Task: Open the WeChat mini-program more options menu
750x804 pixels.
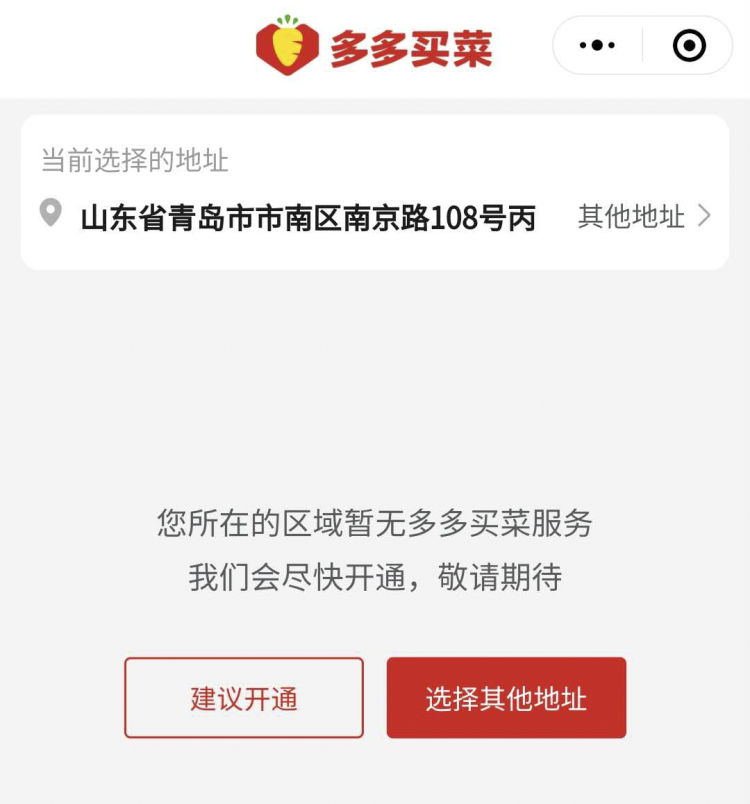Action: tap(598, 44)
